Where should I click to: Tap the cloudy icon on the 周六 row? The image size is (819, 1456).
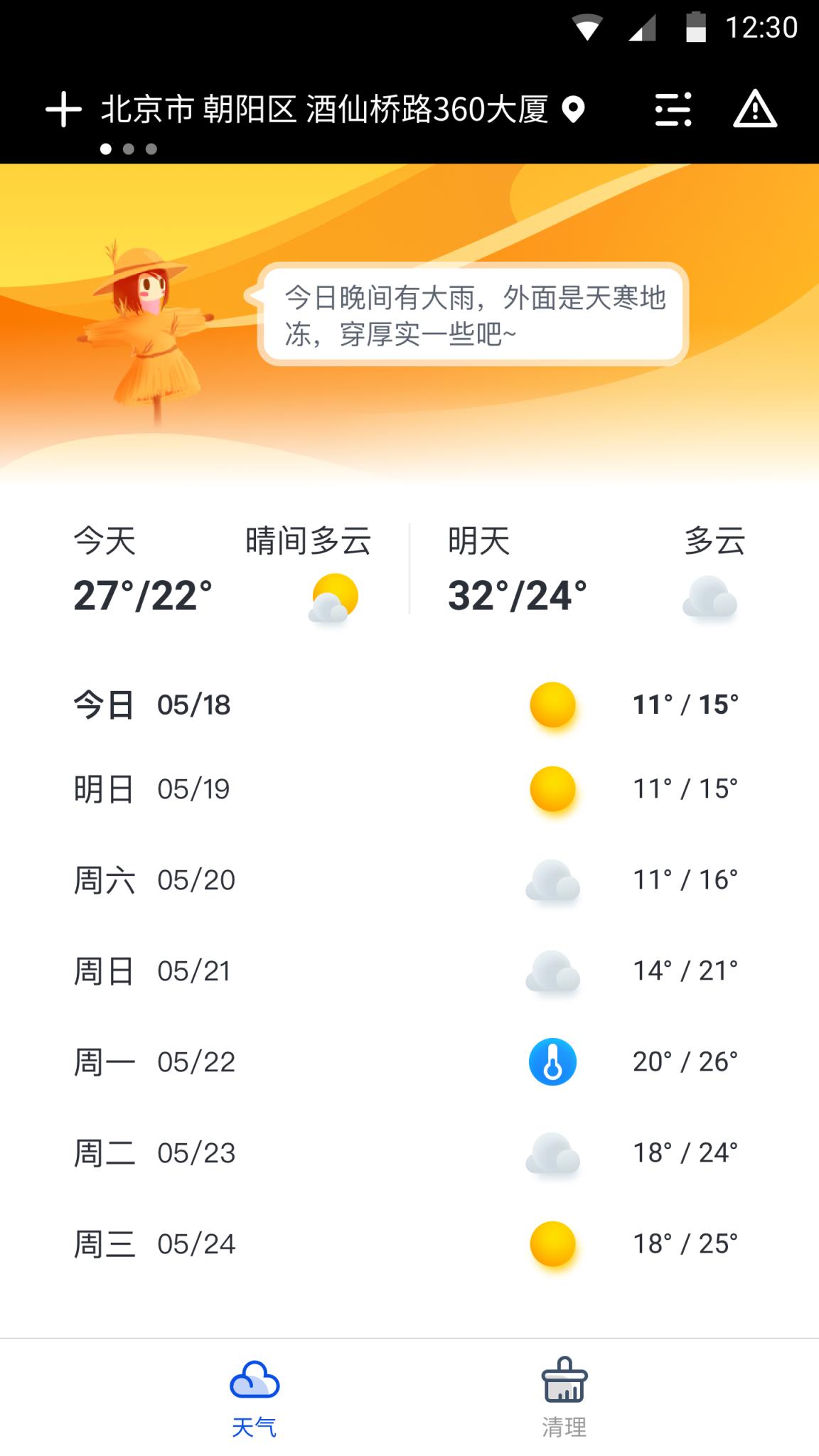(553, 882)
